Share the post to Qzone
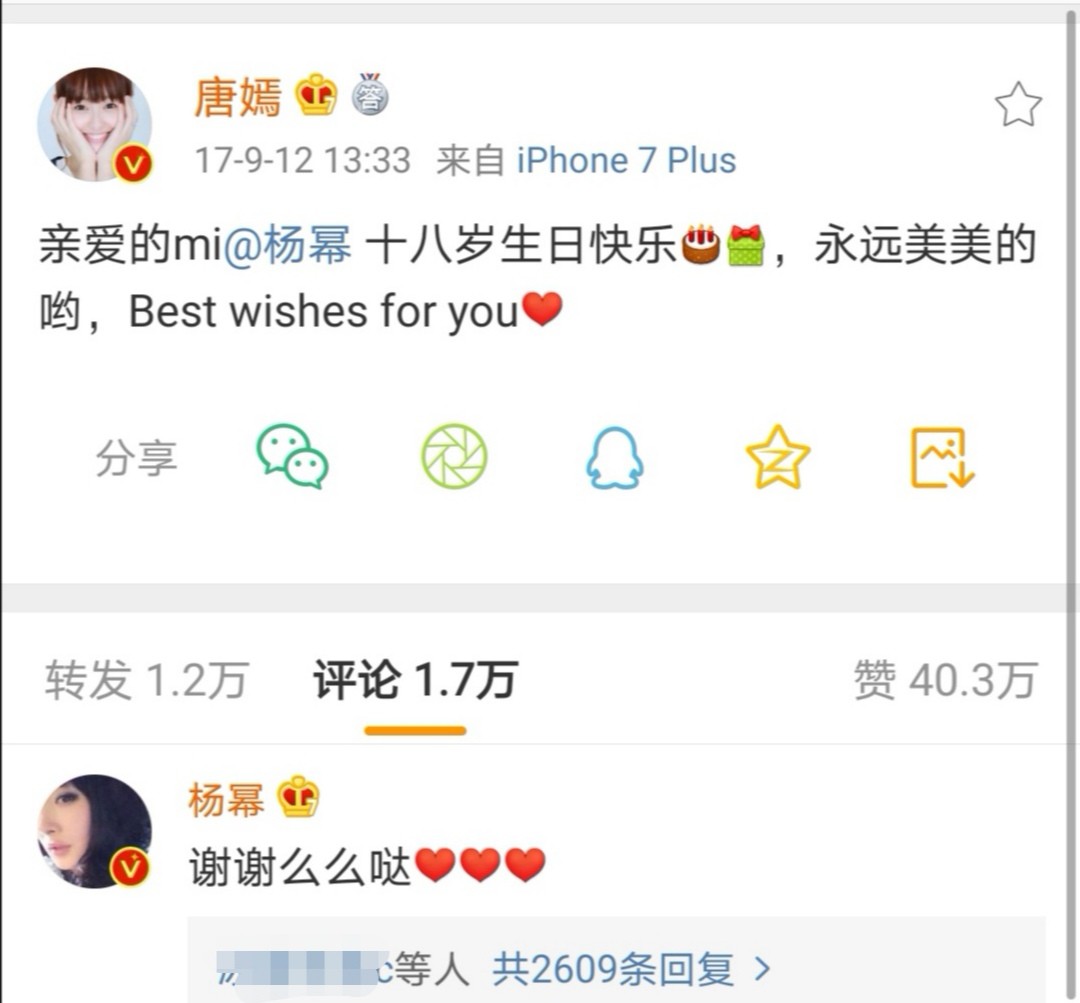This screenshot has width=1080, height=1003. pyautogui.click(x=777, y=457)
